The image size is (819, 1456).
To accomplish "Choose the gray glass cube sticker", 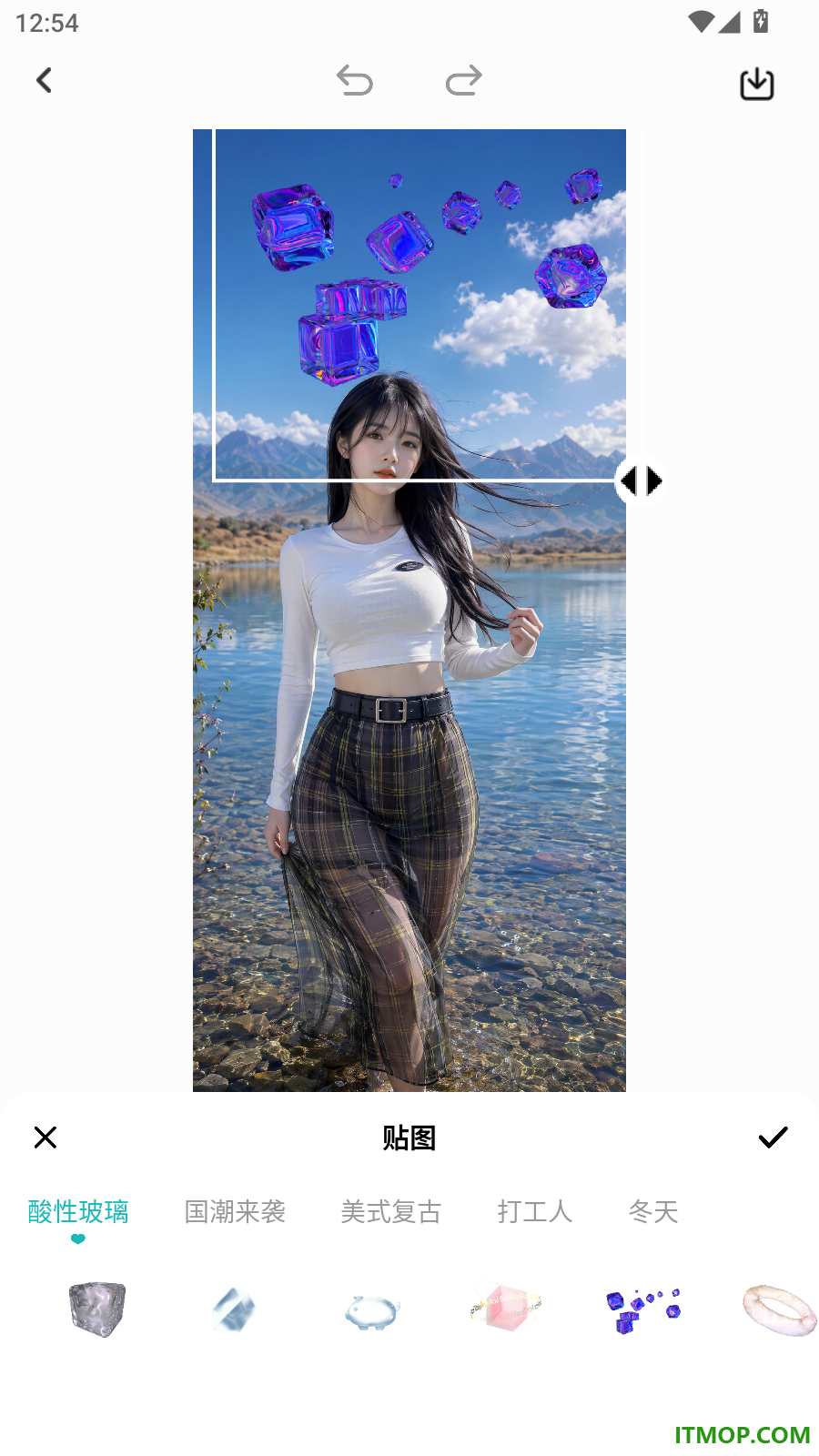I will pos(97,1309).
